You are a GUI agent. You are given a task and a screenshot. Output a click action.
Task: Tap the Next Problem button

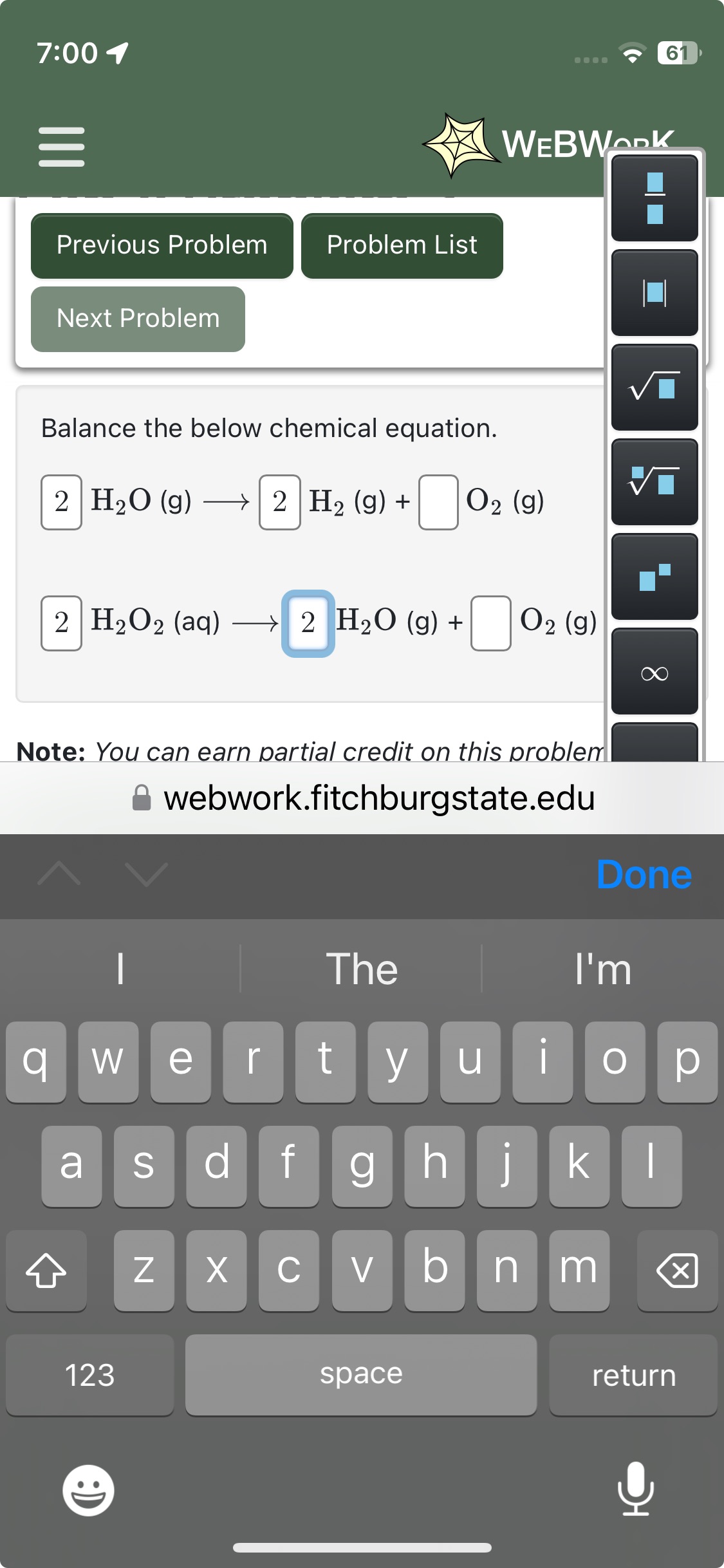pyautogui.click(x=138, y=319)
